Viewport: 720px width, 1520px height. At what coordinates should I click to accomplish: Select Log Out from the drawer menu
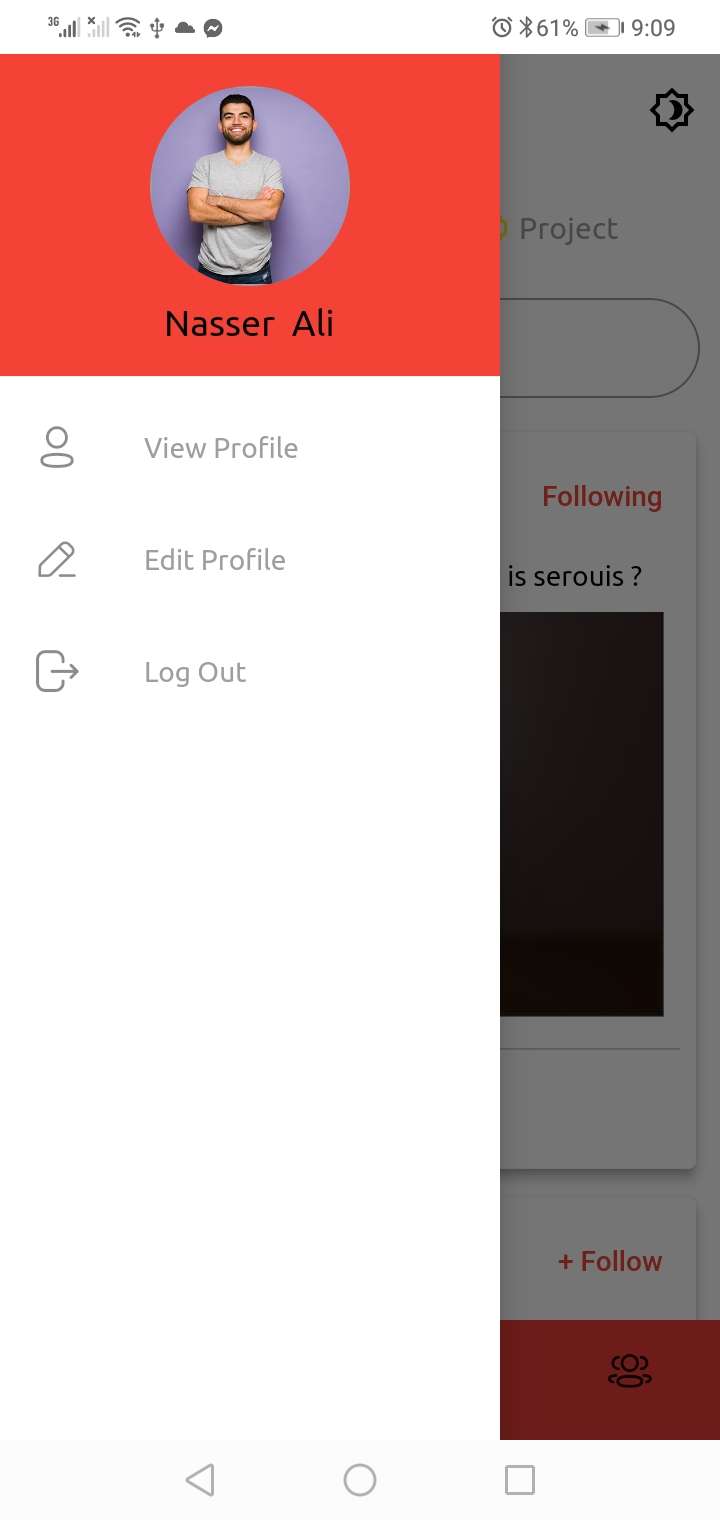[x=195, y=671]
